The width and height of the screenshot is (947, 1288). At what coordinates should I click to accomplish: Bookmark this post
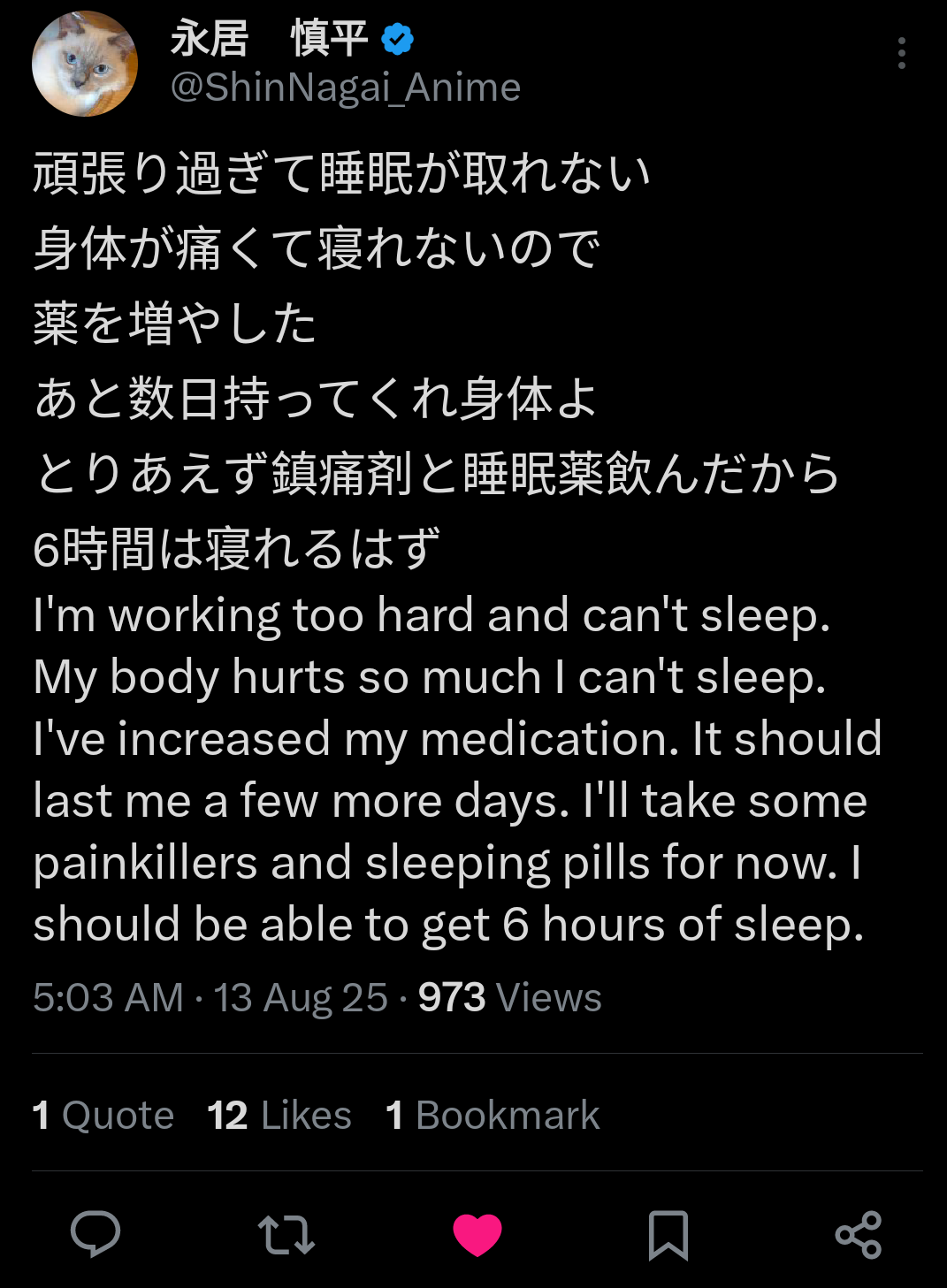click(668, 1234)
